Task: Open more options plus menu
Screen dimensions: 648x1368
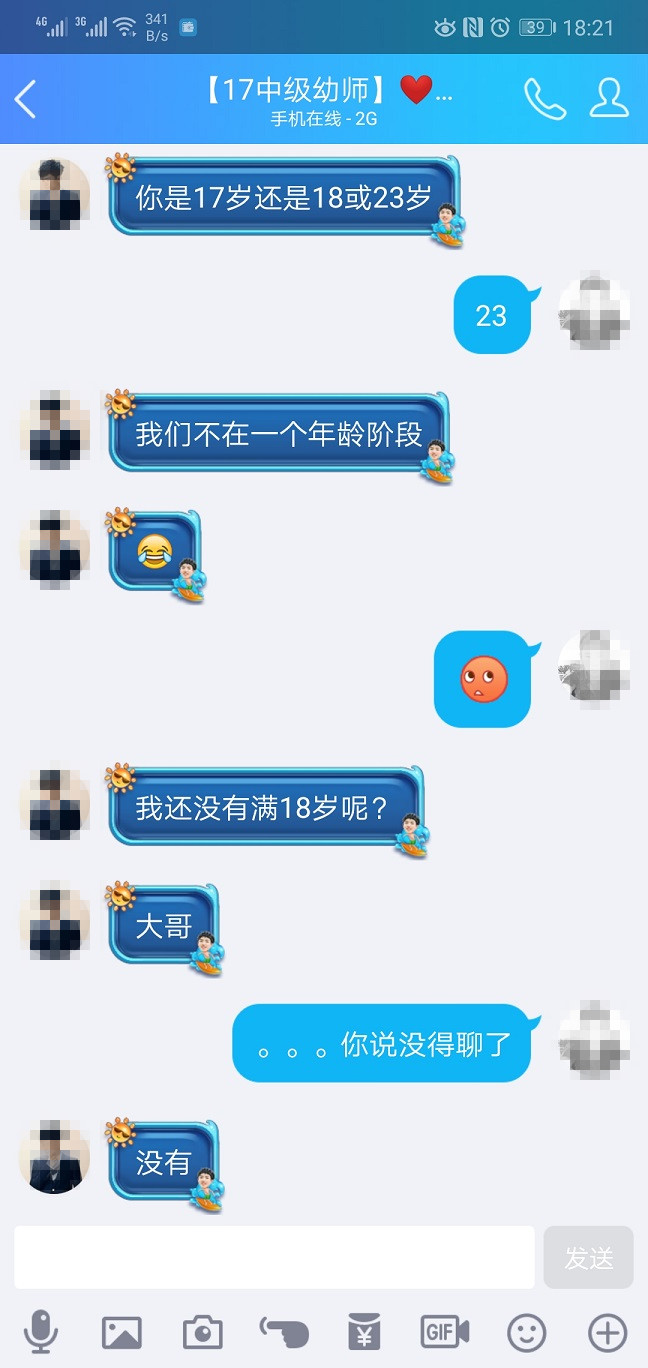Action: point(607,1332)
